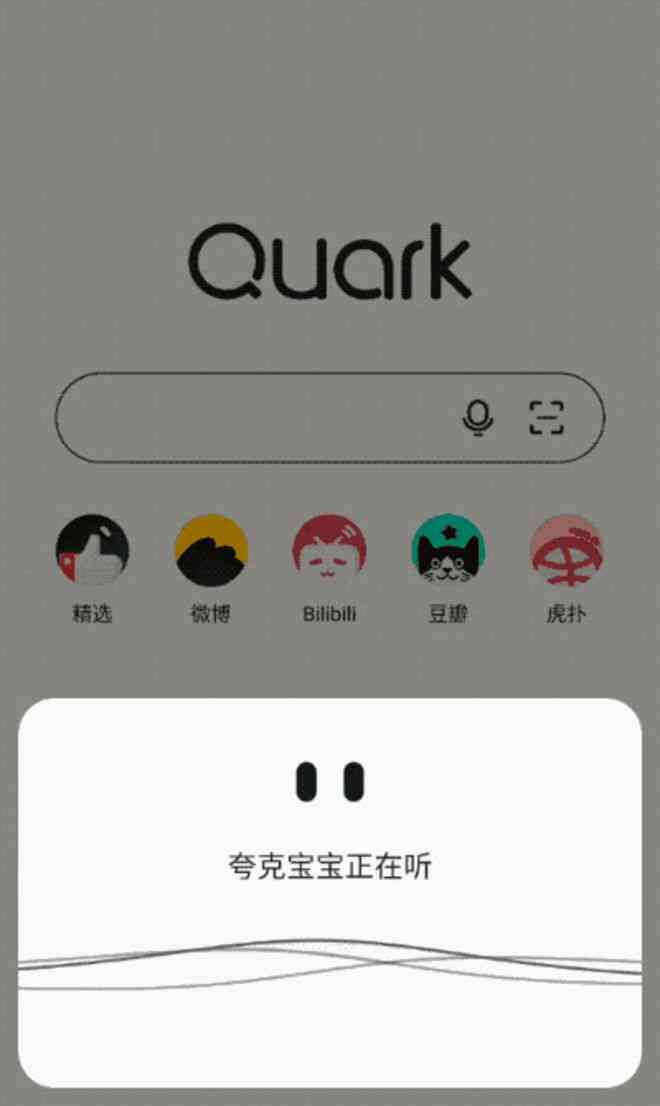660x1106 pixels.
Task: Open the 精选 shortcut
Action: pos(92,551)
